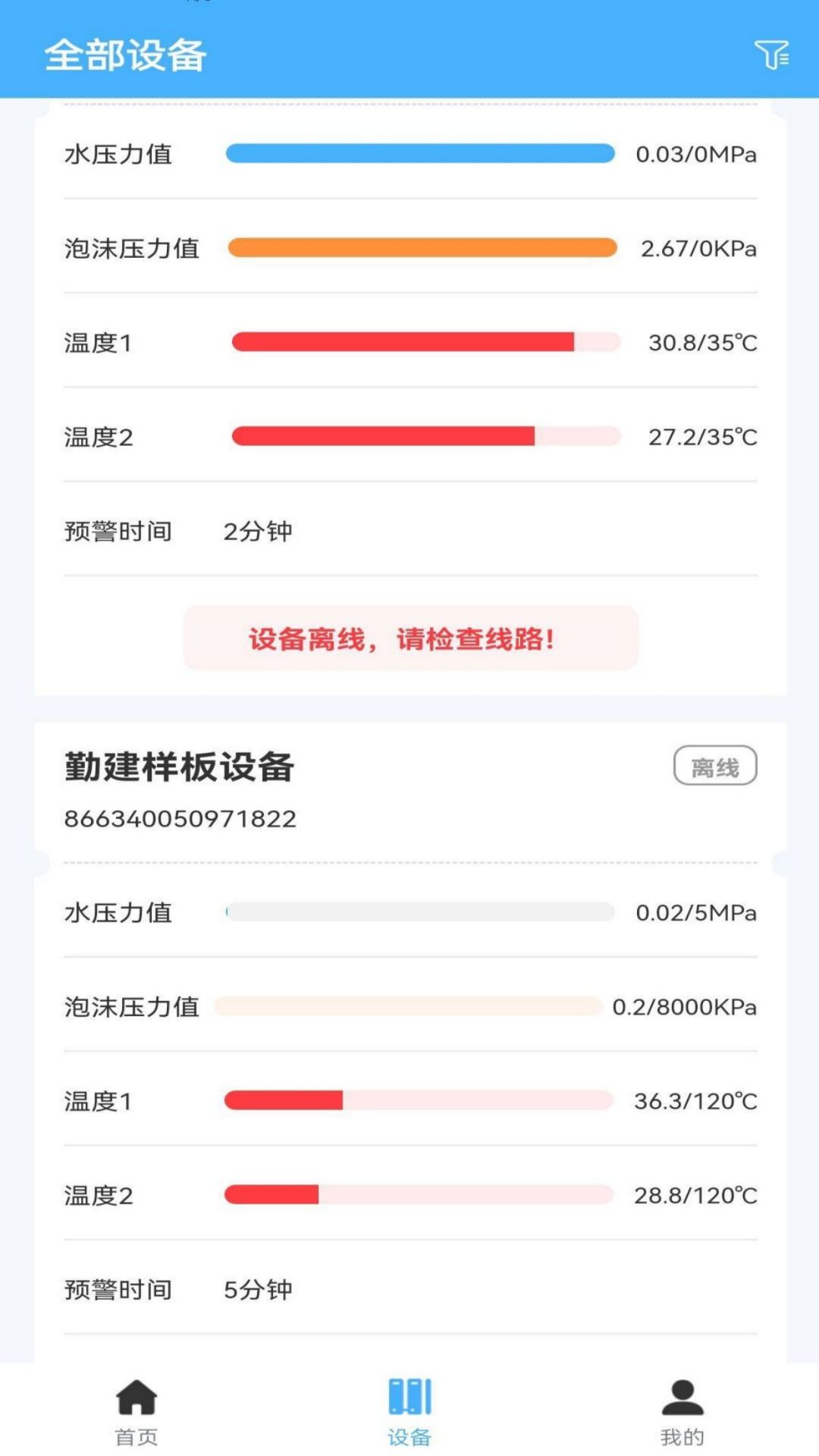Open the device filter icon
819x1456 pixels.
tap(771, 55)
